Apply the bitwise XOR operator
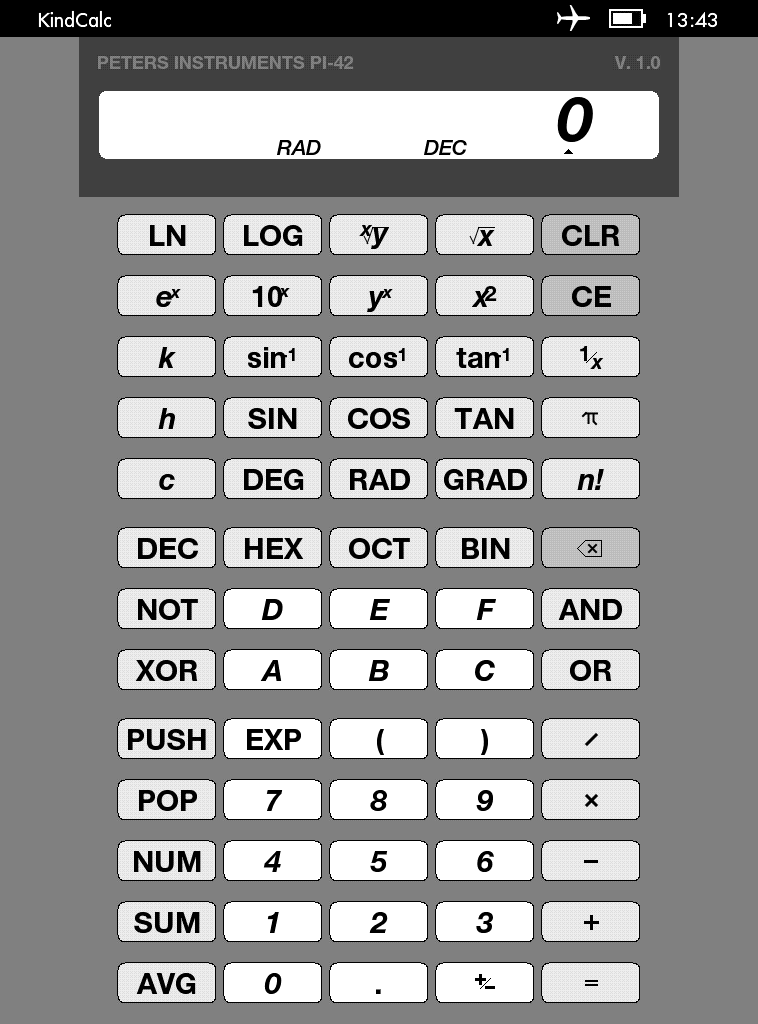 167,671
